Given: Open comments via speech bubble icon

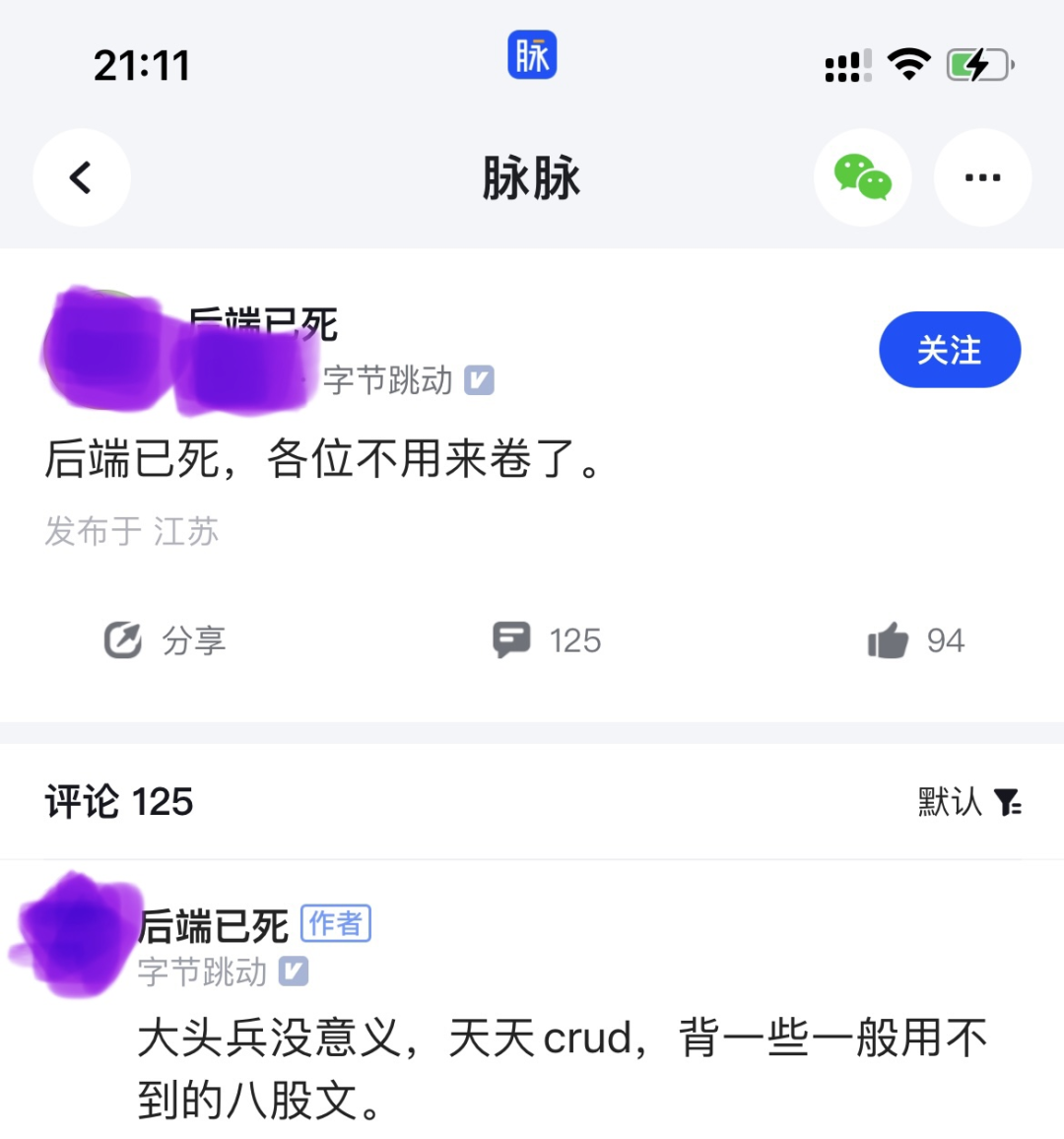Looking at the screenshot, I should 511,639.
